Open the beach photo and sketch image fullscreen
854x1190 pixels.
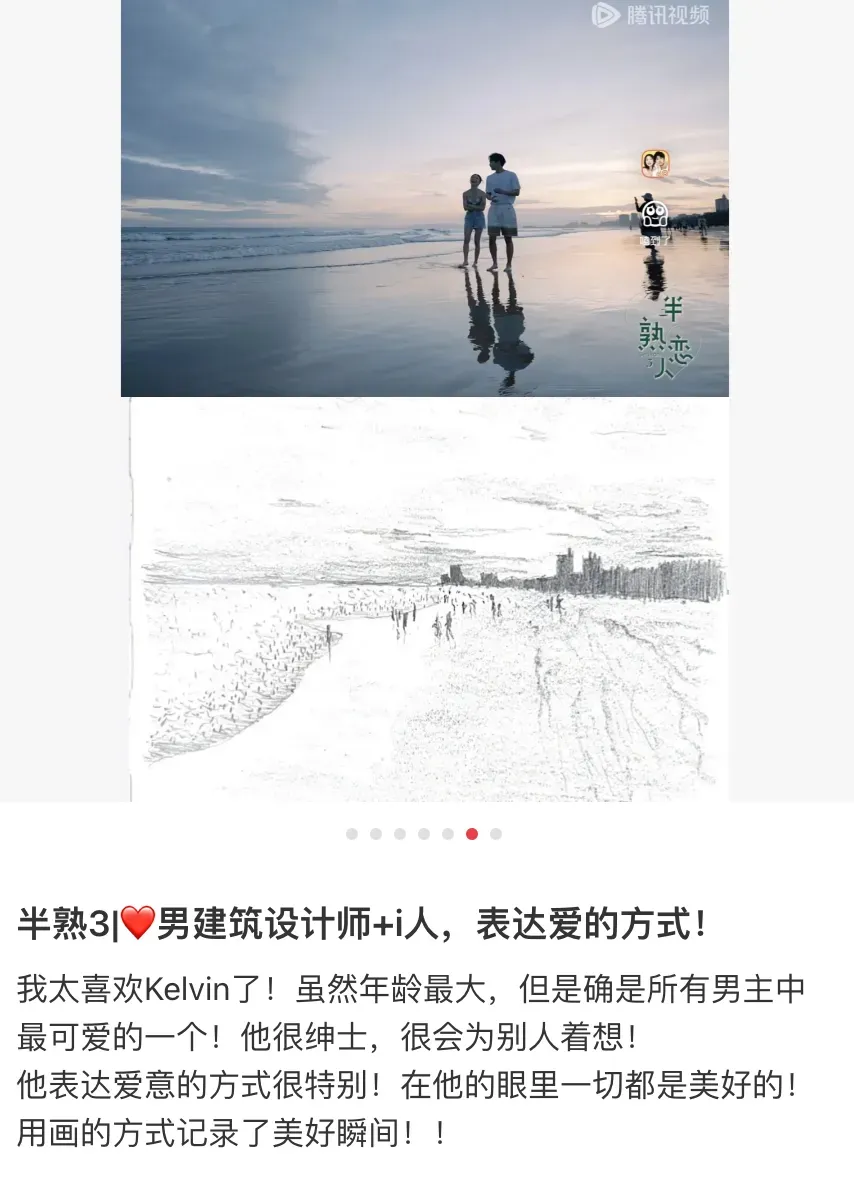(425, 400)
